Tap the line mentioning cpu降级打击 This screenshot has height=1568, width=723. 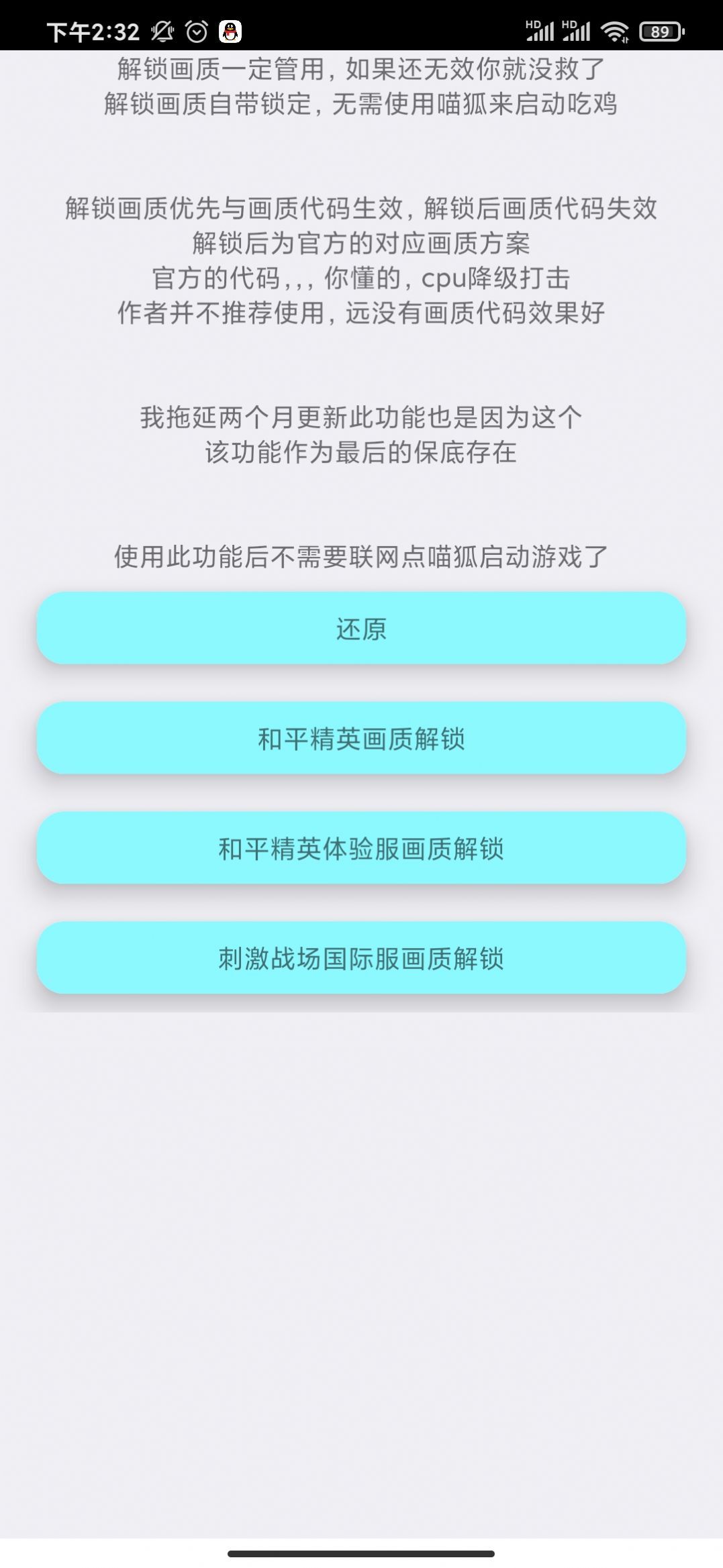pyautogui.click(x=361, y=280)
